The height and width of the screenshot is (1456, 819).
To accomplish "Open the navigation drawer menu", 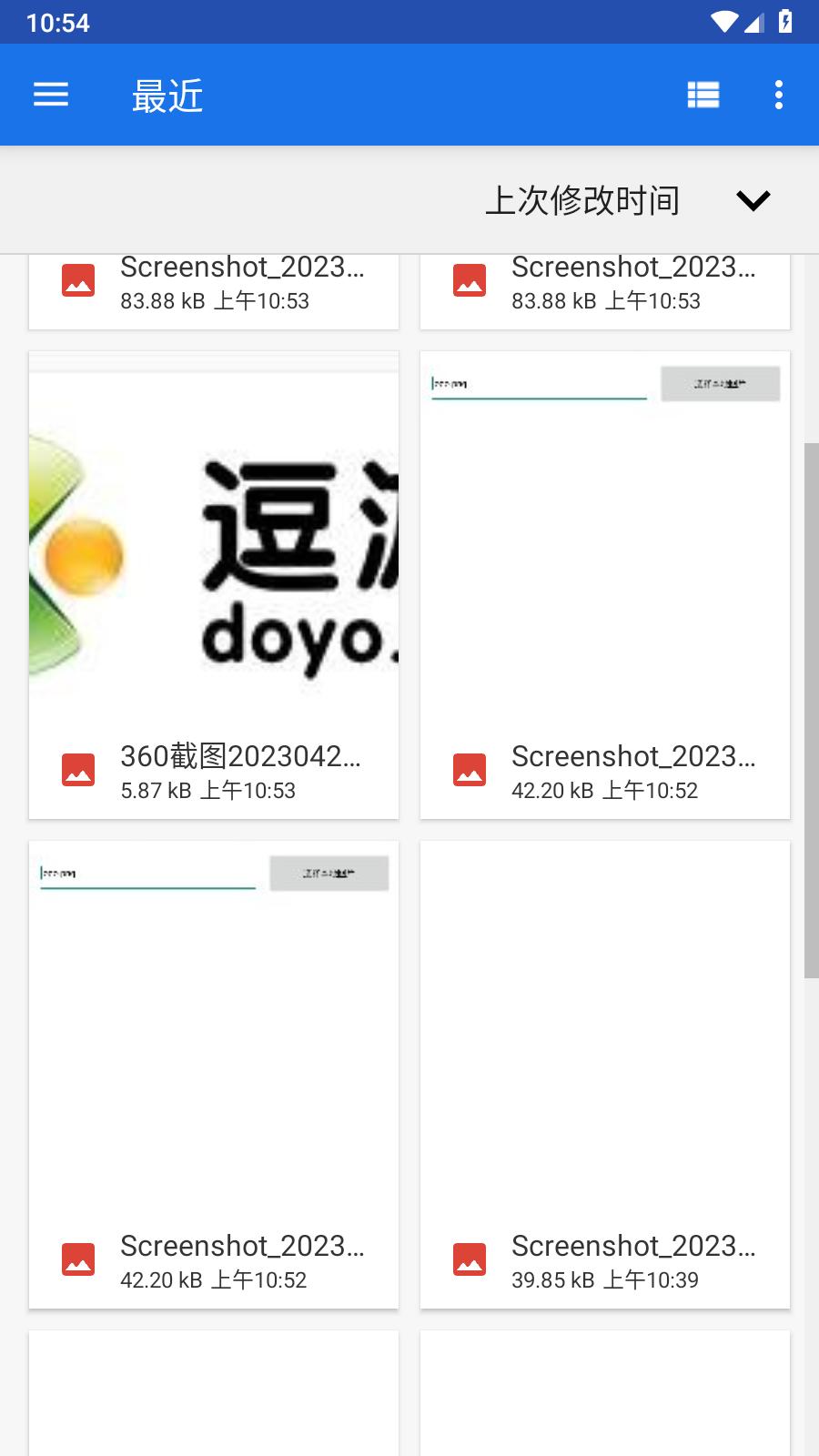I will point(51,95).
